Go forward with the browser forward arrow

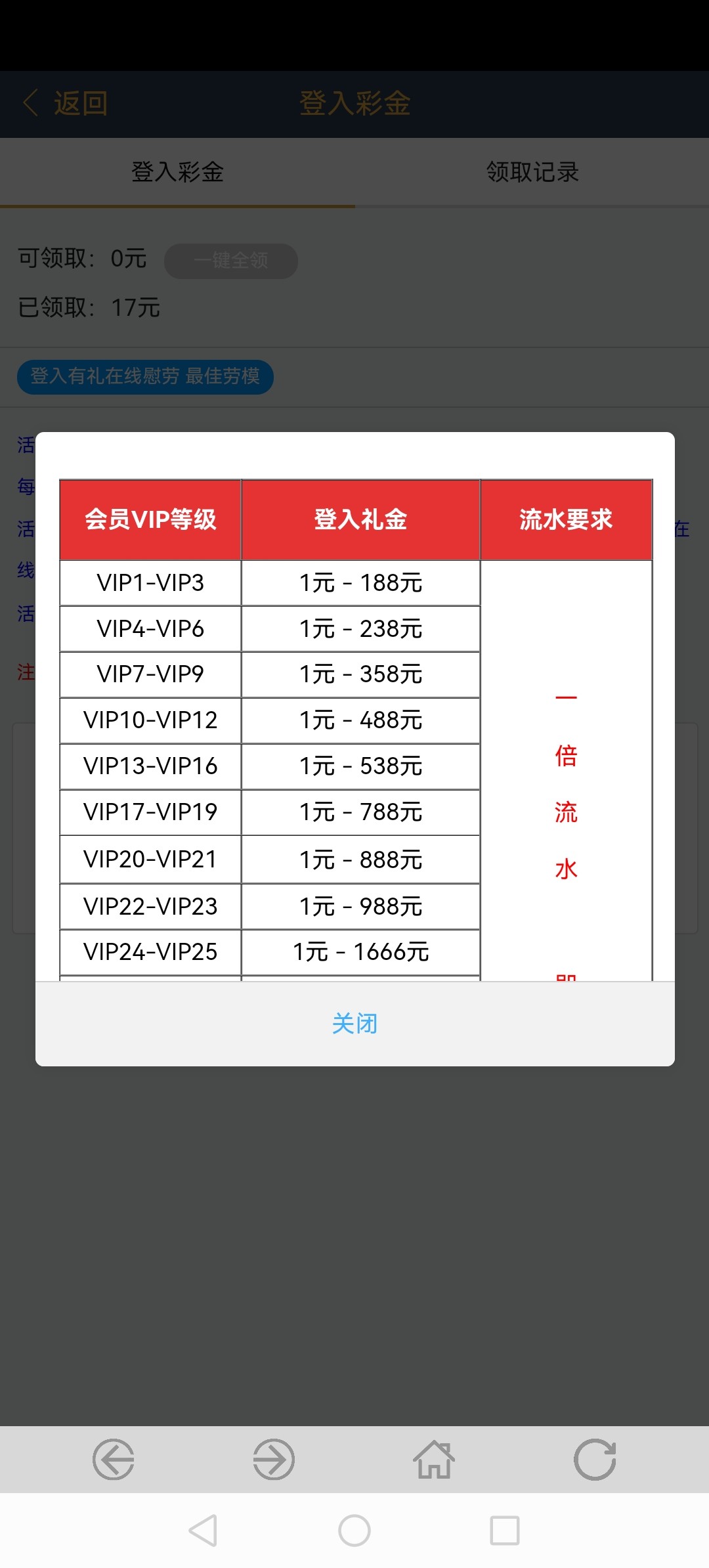click(274, 1460)
